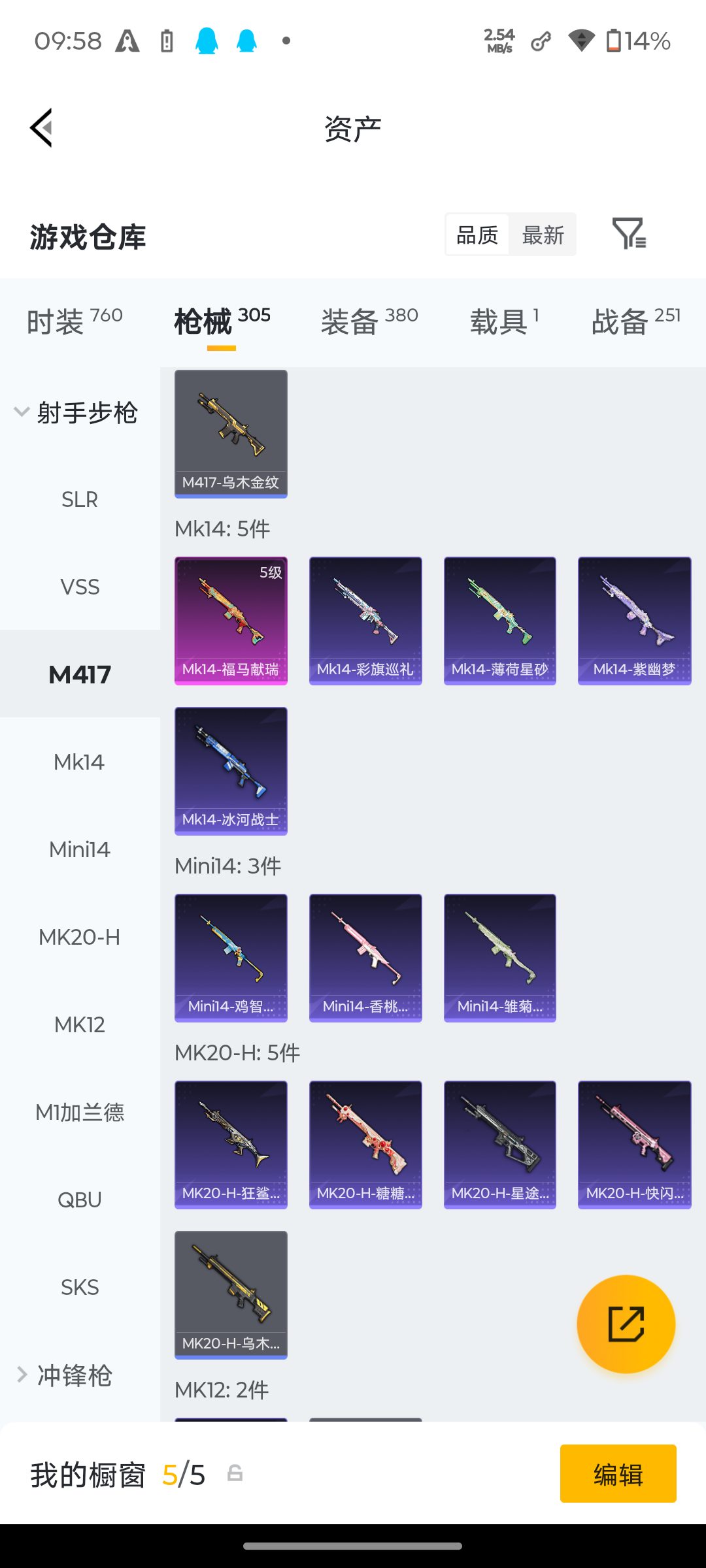Open the 载具 tab
Screen dimensions: 706x1568
pyautogui.click(x=504, y=321)
